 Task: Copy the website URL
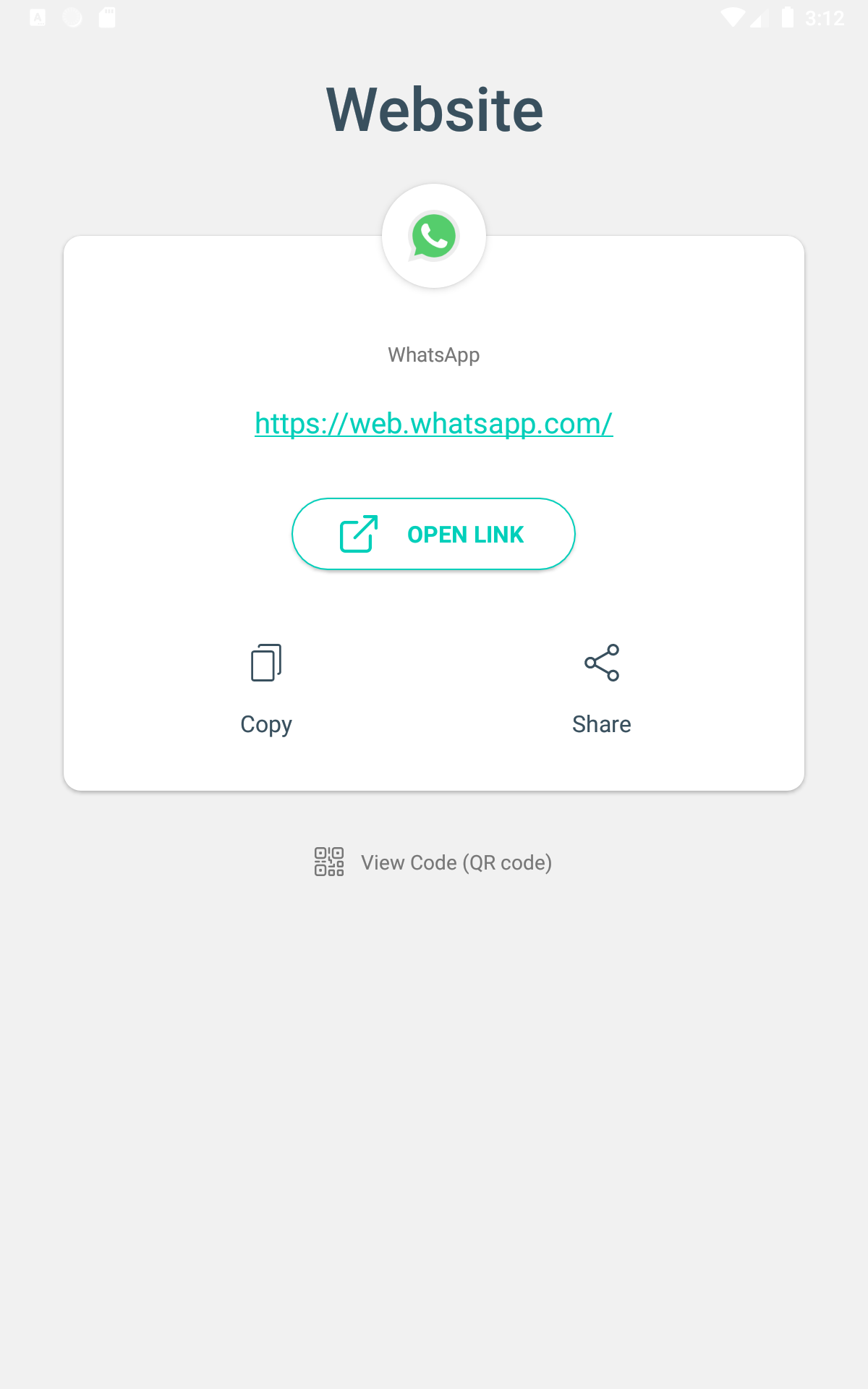(x=266, y=689)
